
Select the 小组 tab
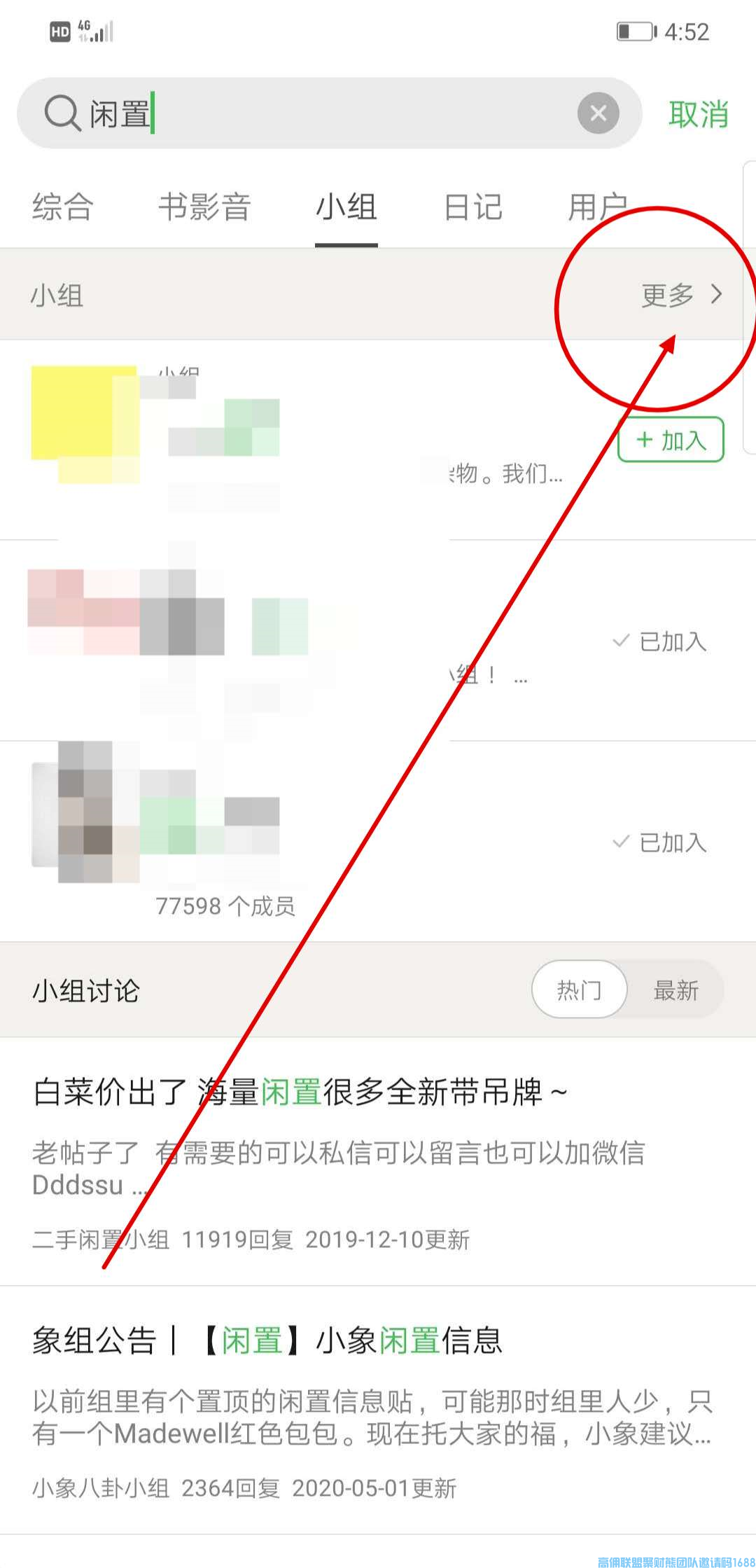click(346, 207)
